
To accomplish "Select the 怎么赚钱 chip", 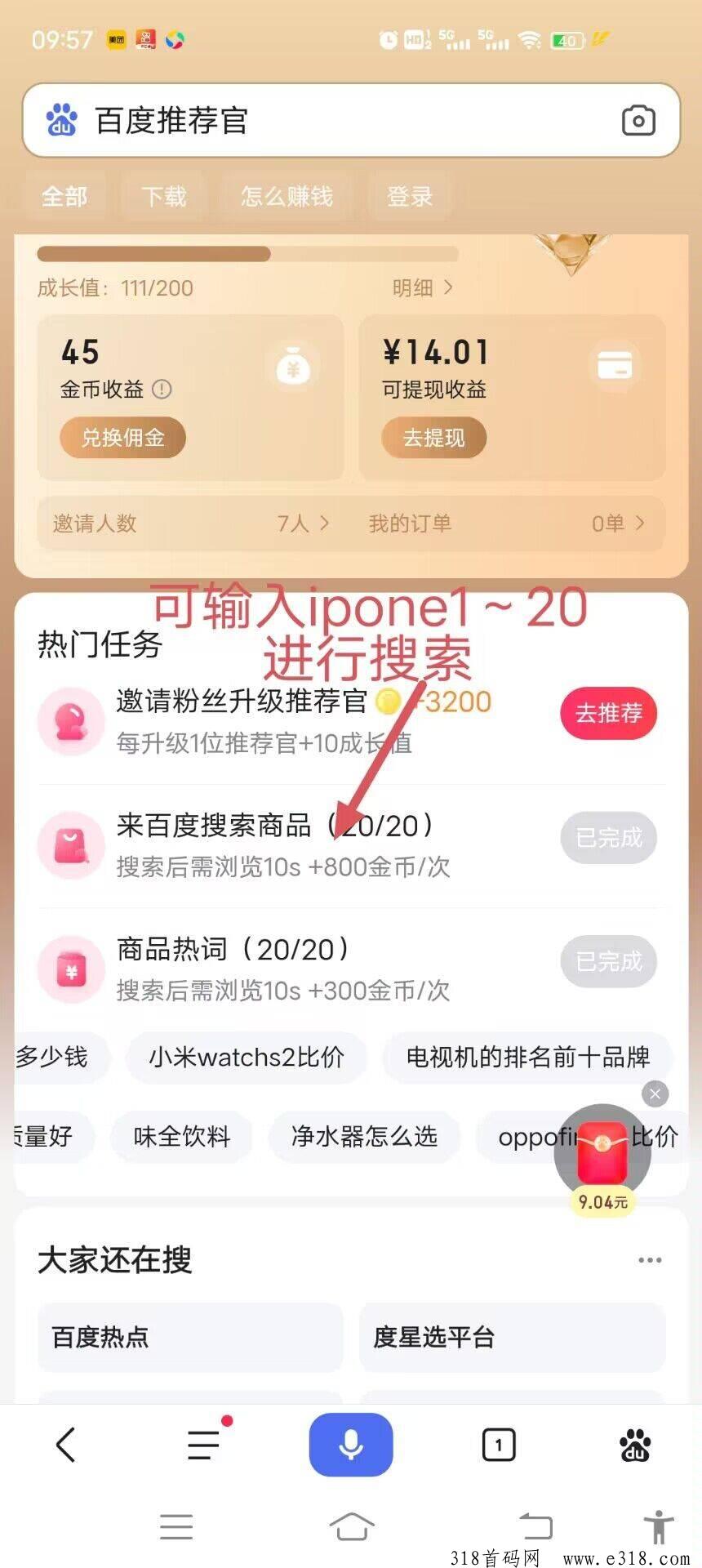I will [287, 196].
